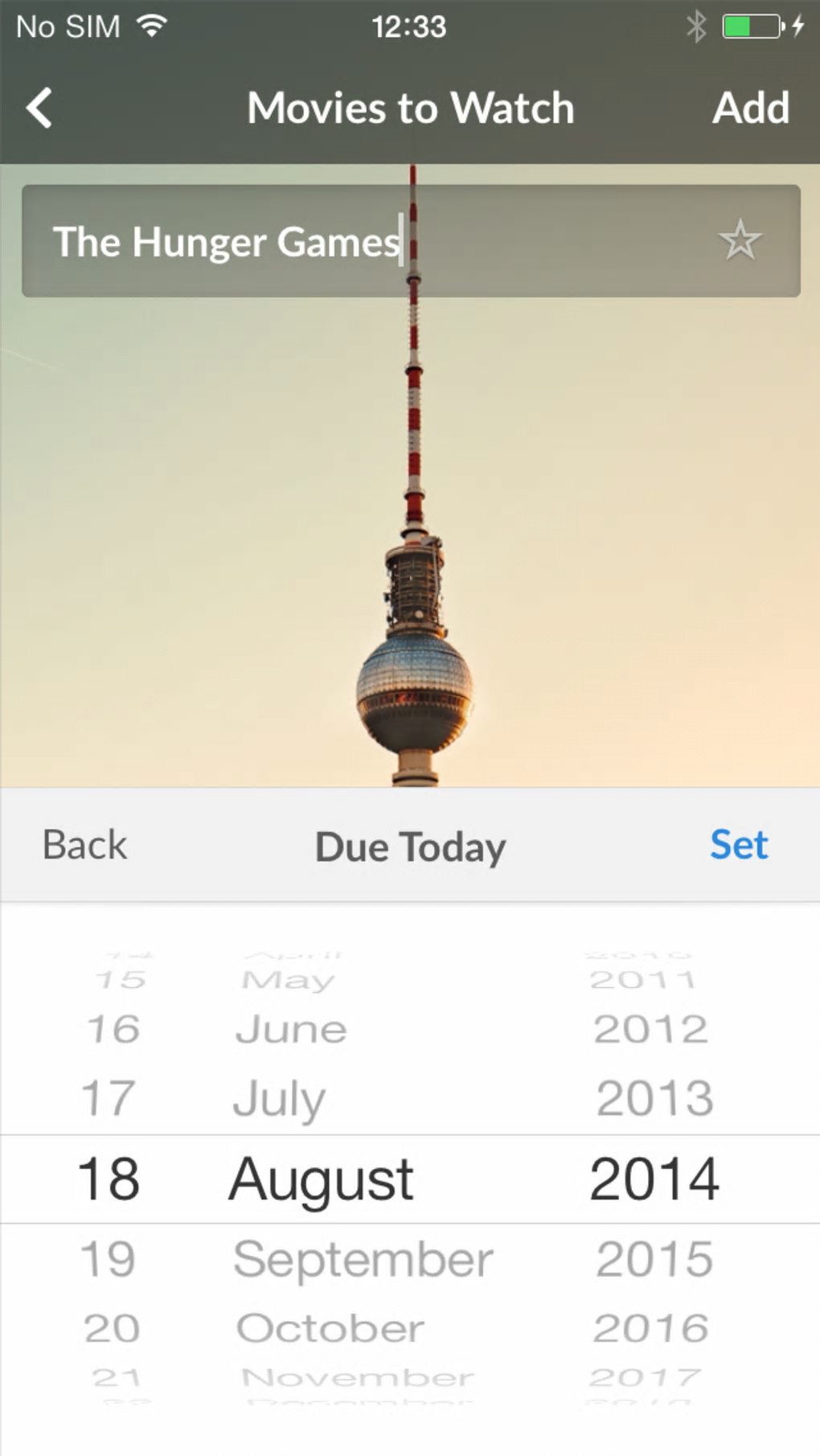Star The Hunger Games item

point(740,240)
